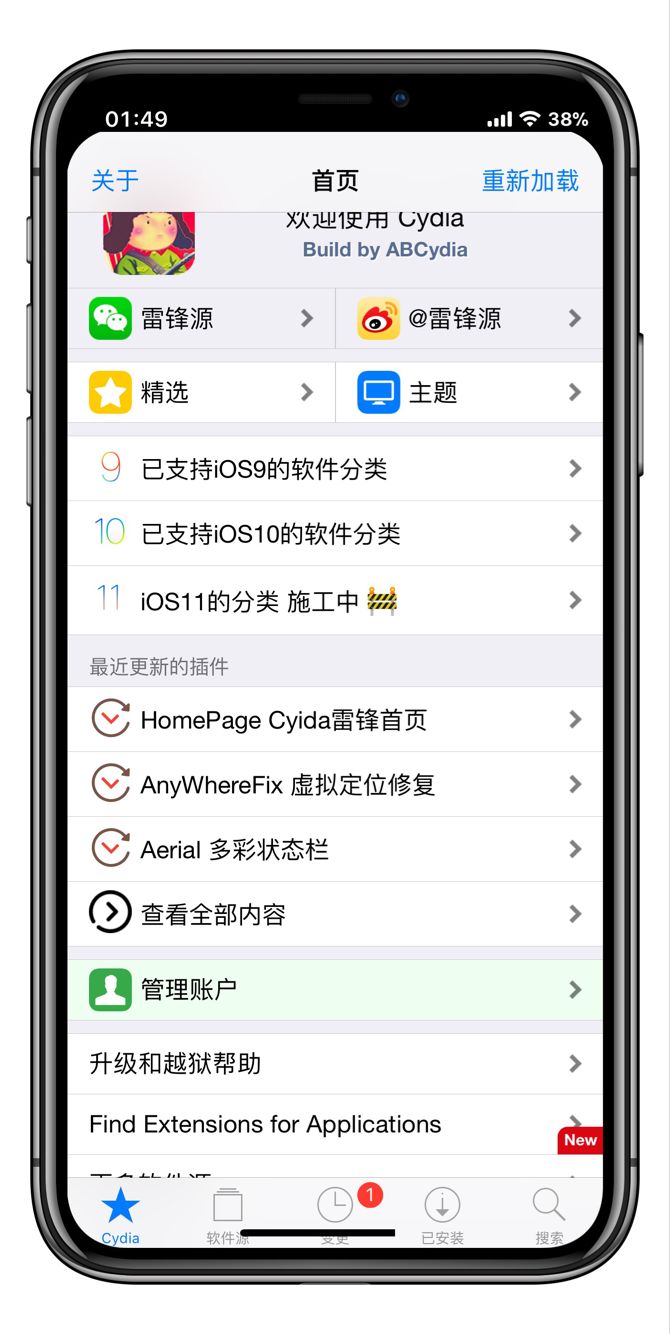
Task: Open 主题 themes section
Action: pyautogui.click(x=469, y=393)
